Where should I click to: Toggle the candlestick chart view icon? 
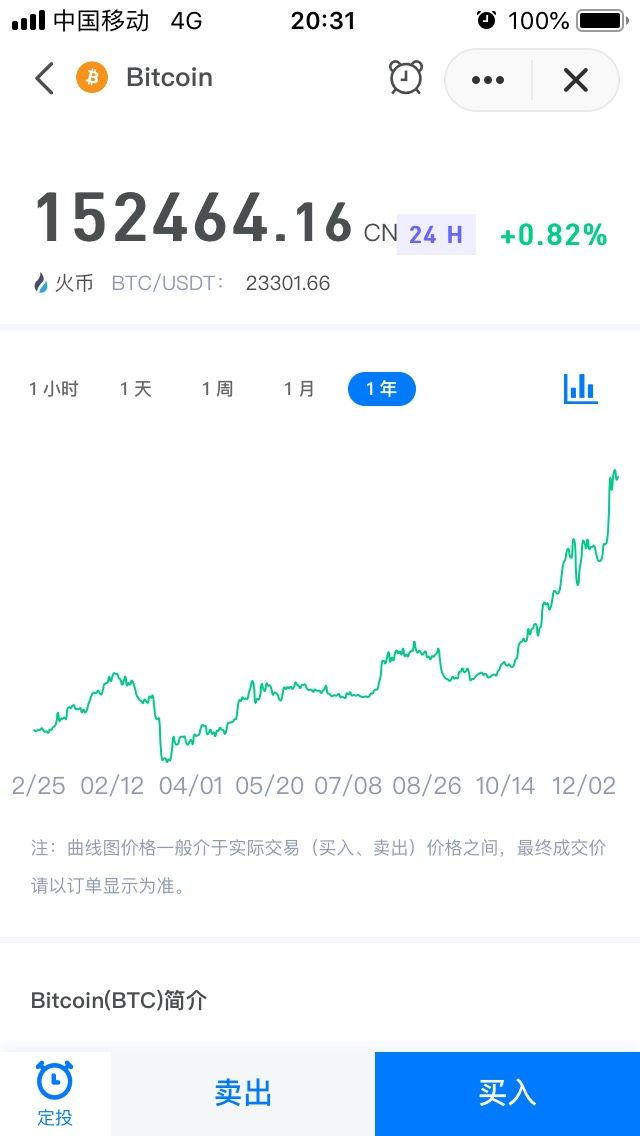point(581,388)
